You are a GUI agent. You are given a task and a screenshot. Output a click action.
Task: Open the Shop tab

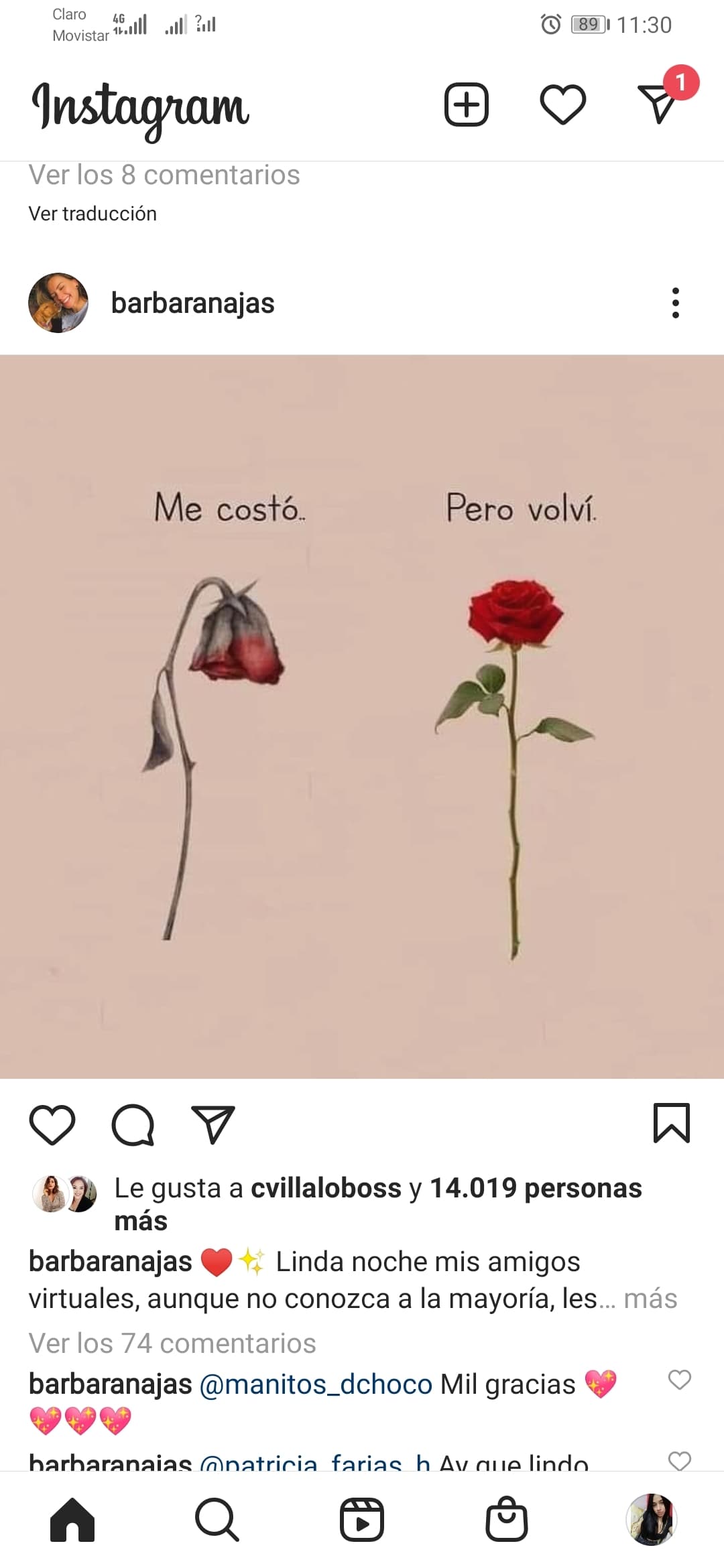pyautogui.click(x=507, y=1520)
